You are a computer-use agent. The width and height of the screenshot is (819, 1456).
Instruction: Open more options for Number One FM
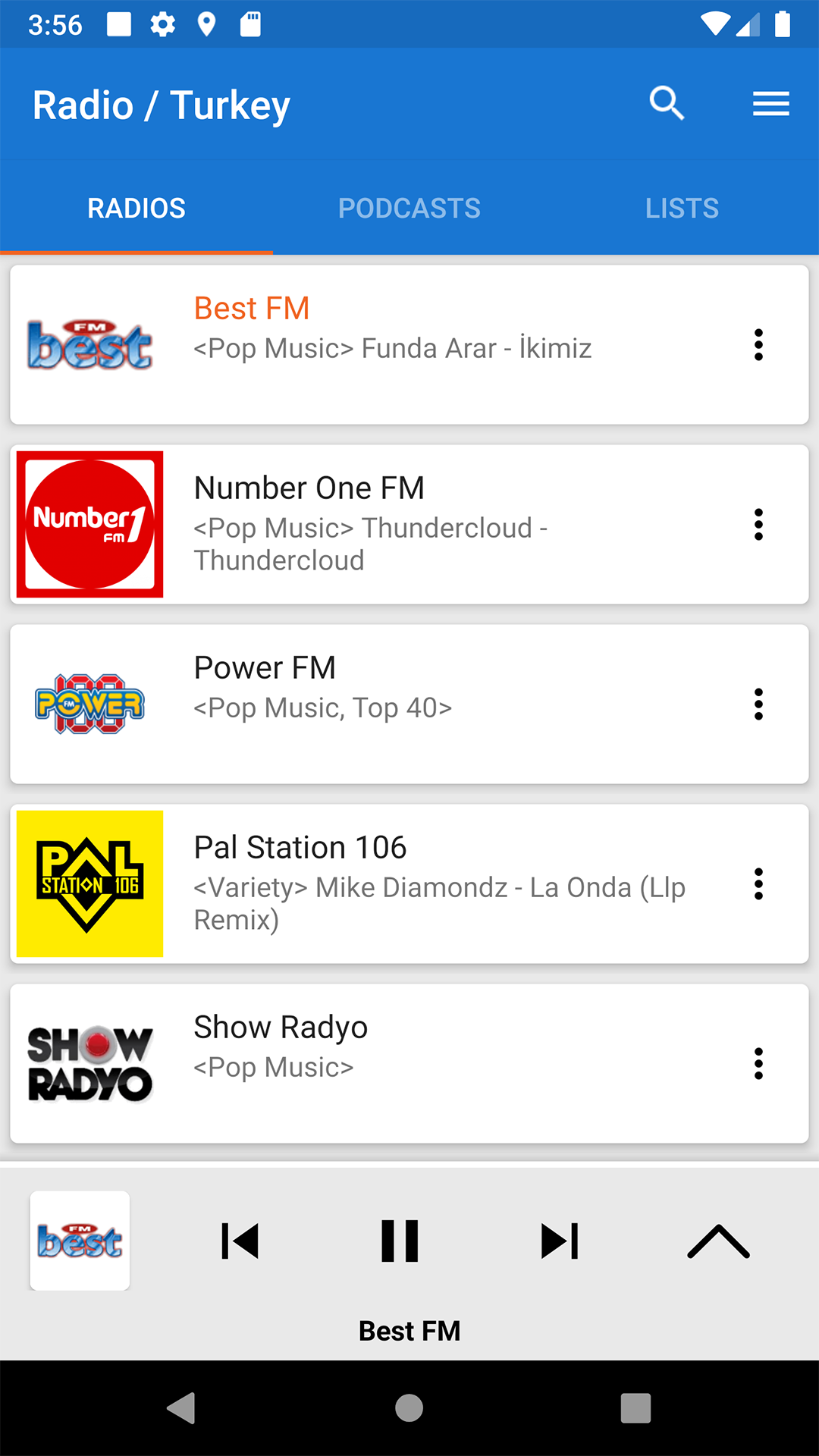758,524
